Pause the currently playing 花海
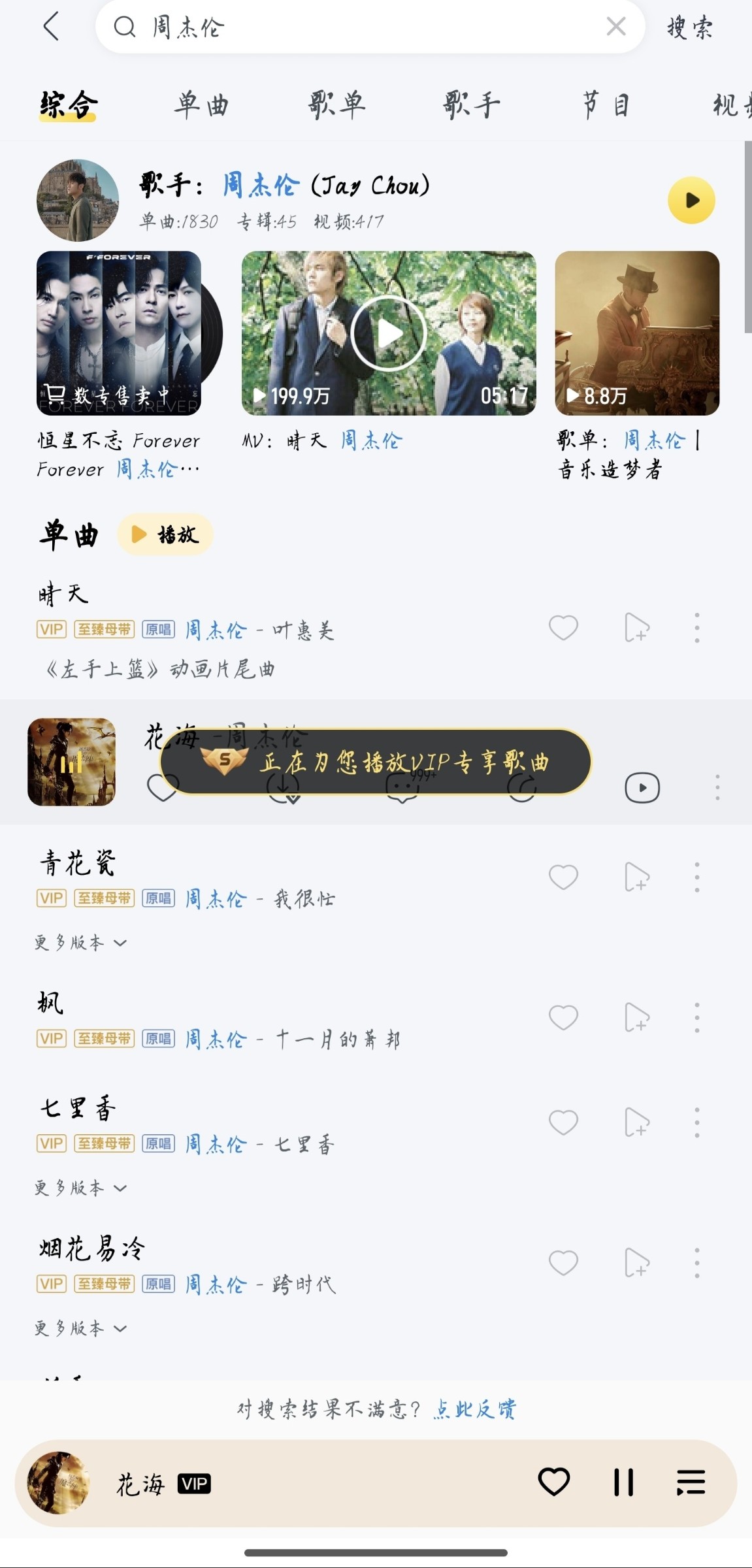The height and width of the screenshot is (1568, 752). point(623,1482)
